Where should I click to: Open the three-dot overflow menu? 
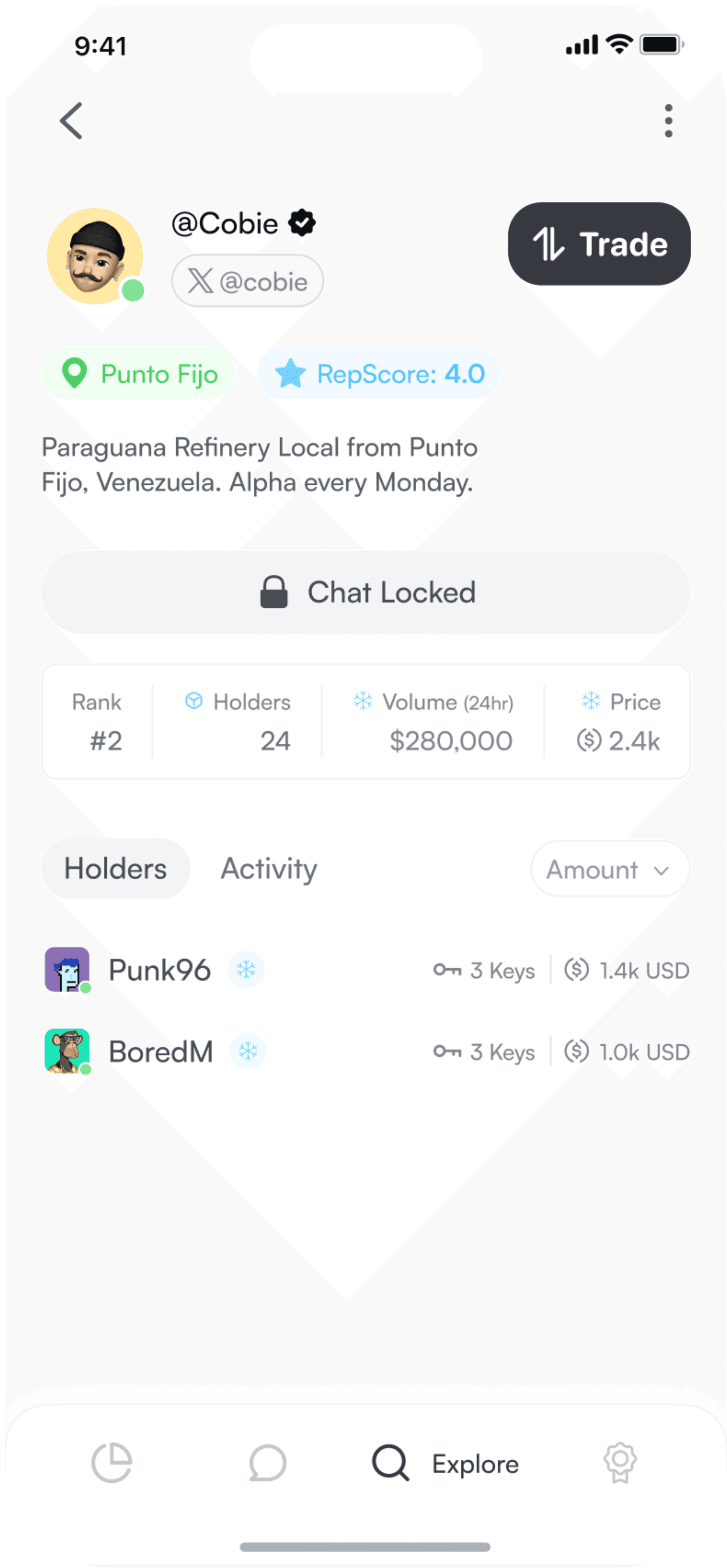(668, 121)
